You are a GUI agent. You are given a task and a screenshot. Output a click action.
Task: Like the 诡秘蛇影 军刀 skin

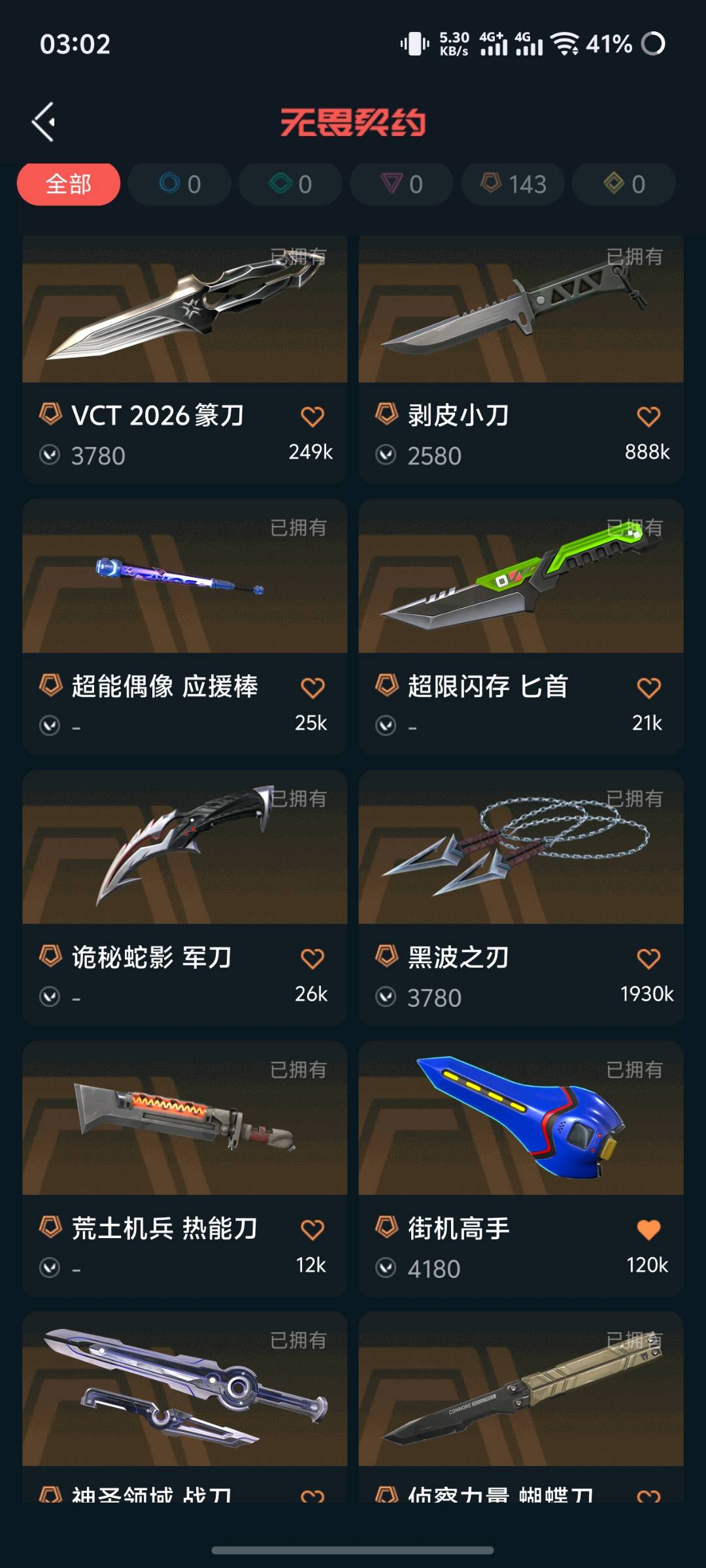312,959
